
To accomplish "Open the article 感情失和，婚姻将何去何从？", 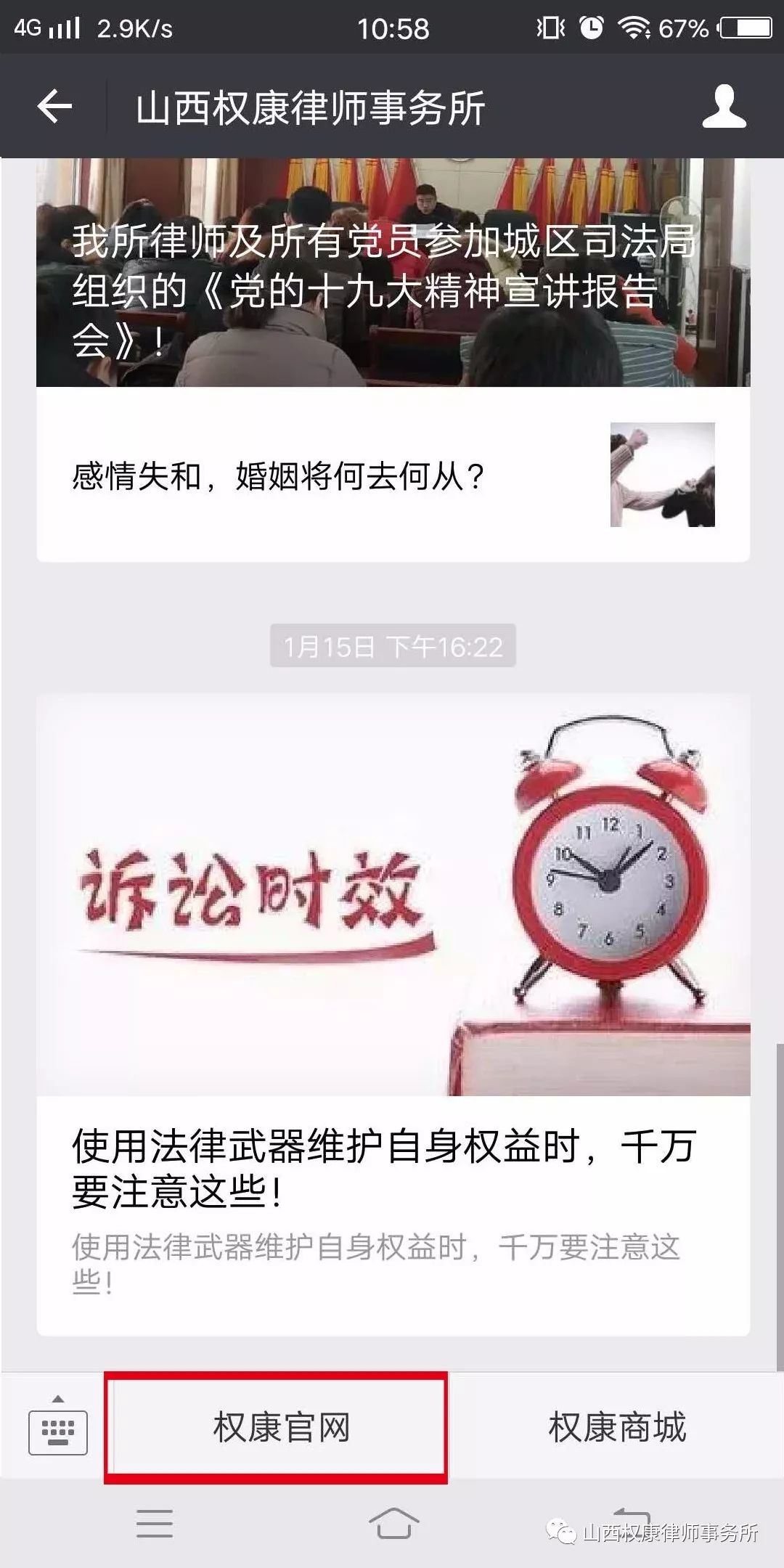I will click(x=392, y=475).
